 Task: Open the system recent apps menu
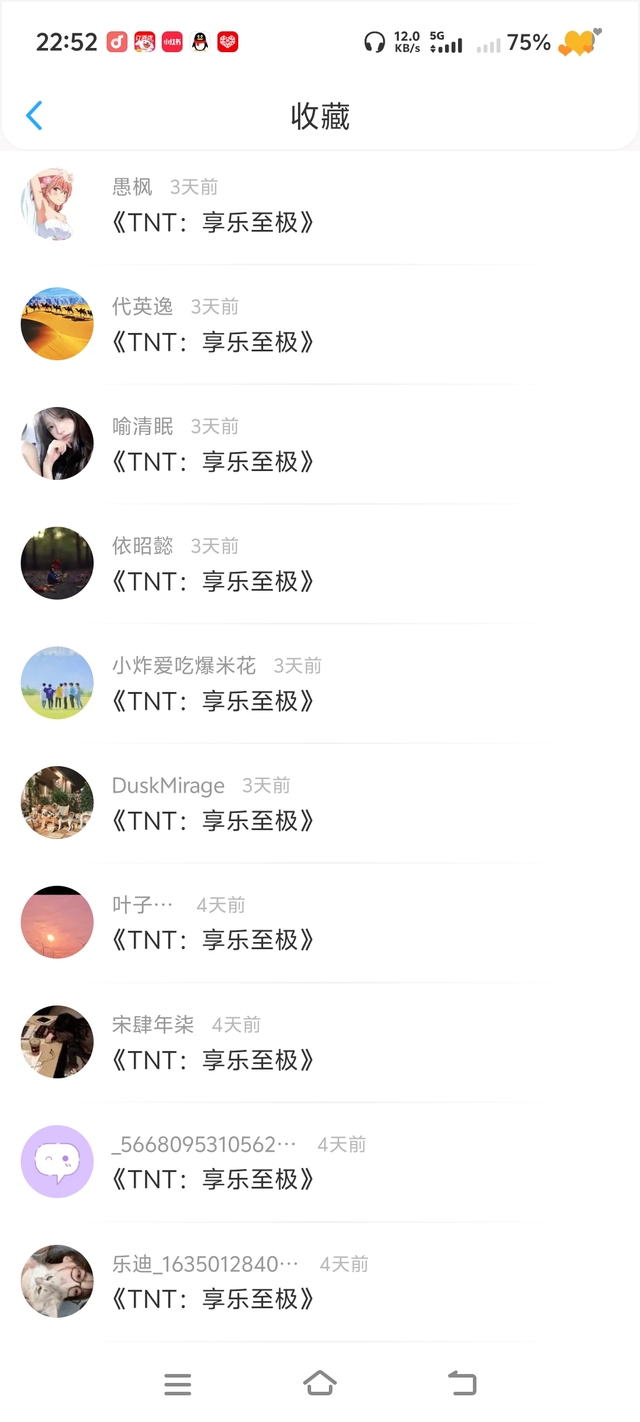pos(178,1384)
